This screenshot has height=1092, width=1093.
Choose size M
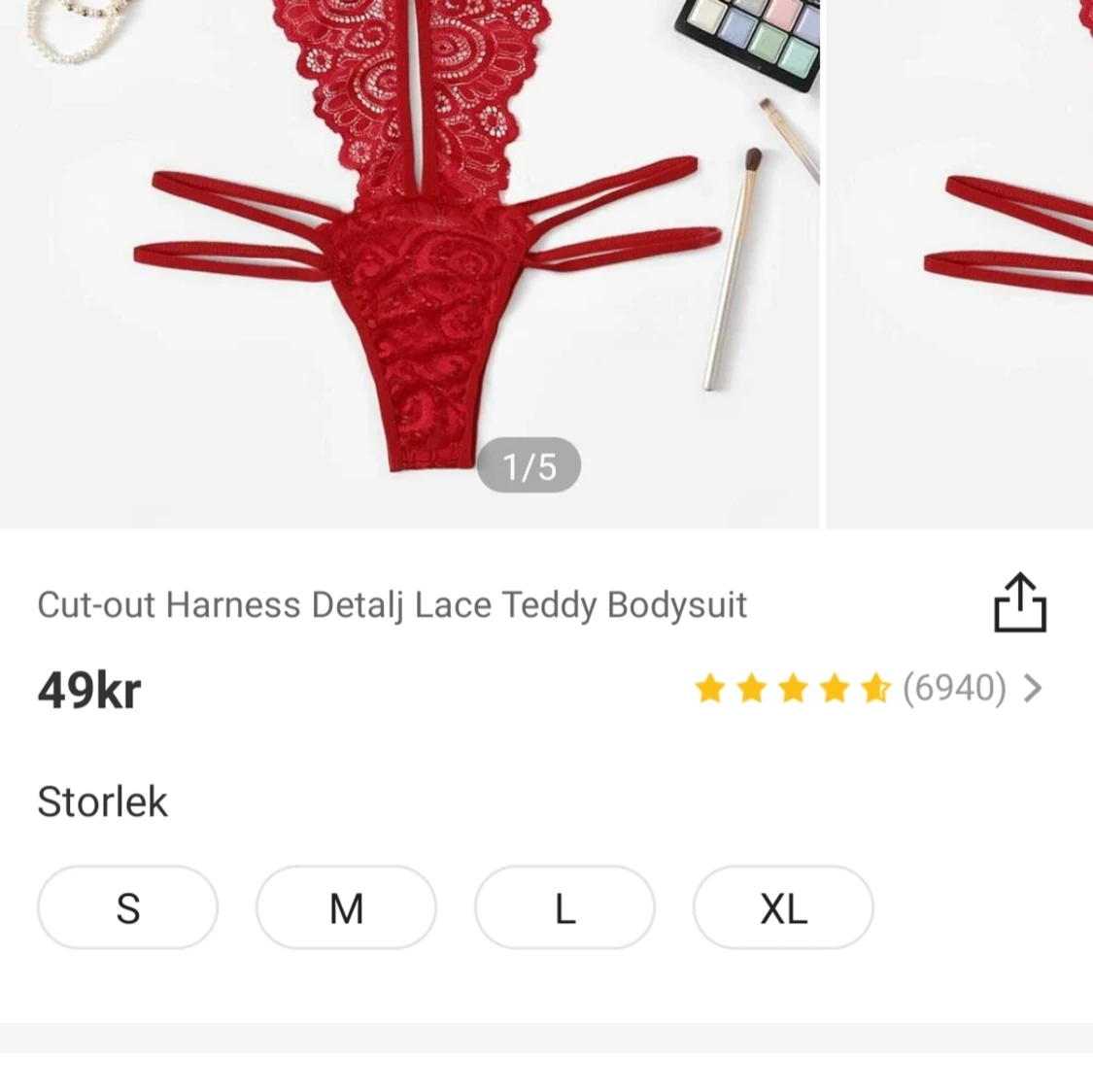pyautogui.click(x=346, y=908)
